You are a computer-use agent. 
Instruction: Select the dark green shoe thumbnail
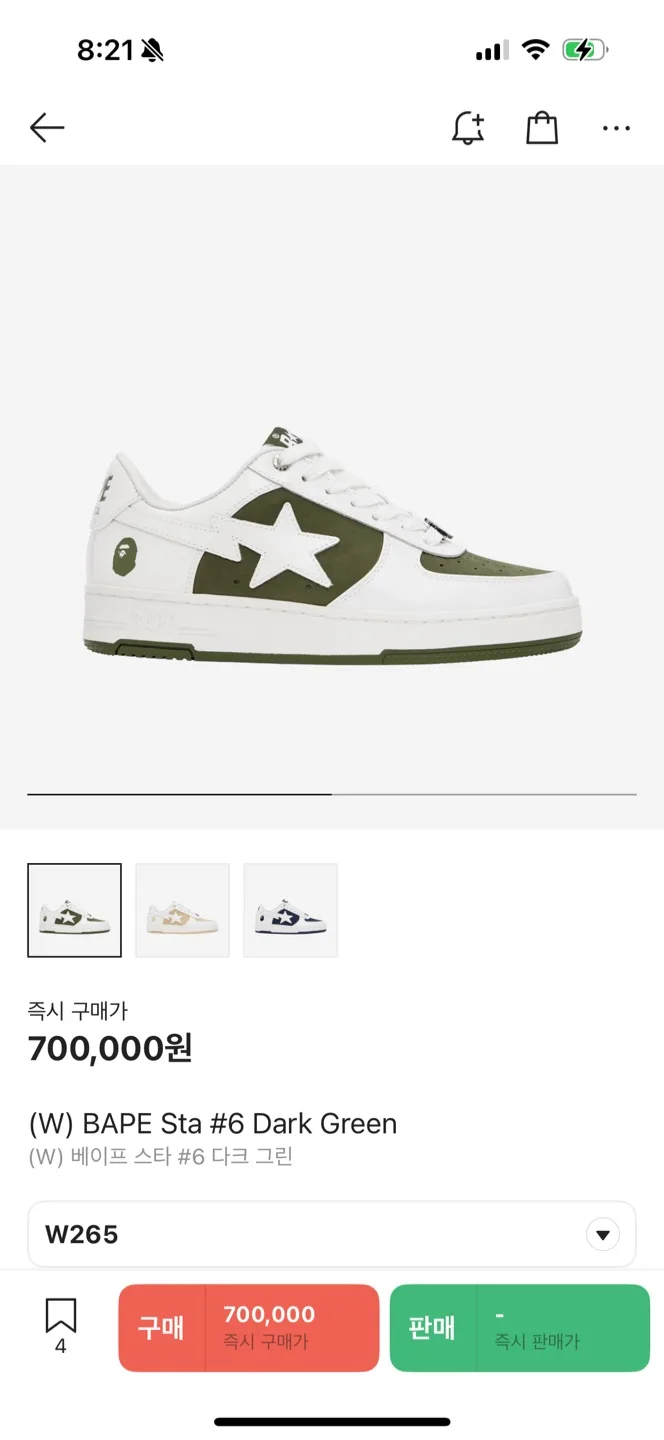75,910
